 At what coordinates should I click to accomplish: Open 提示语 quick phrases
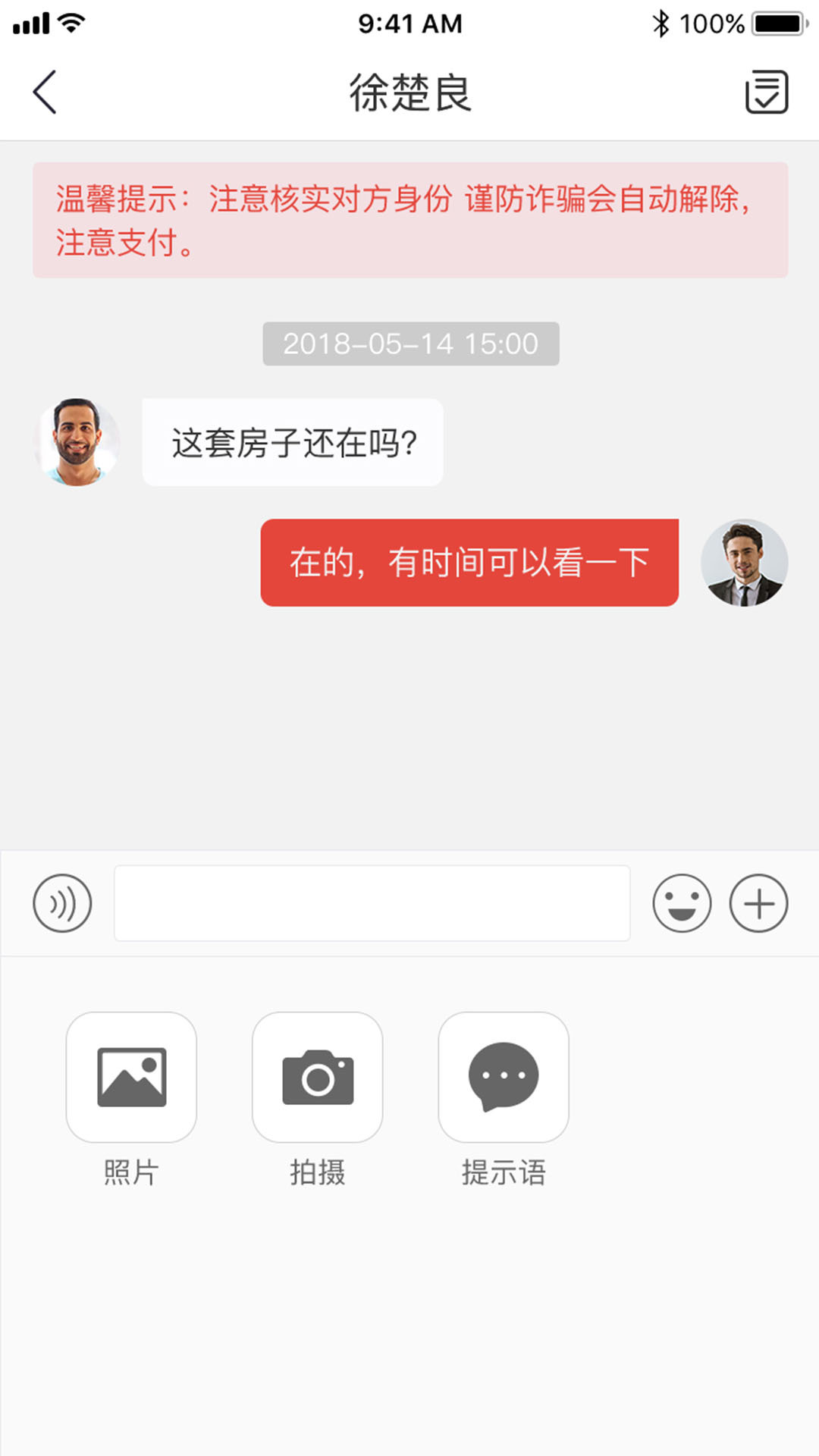504,1077
